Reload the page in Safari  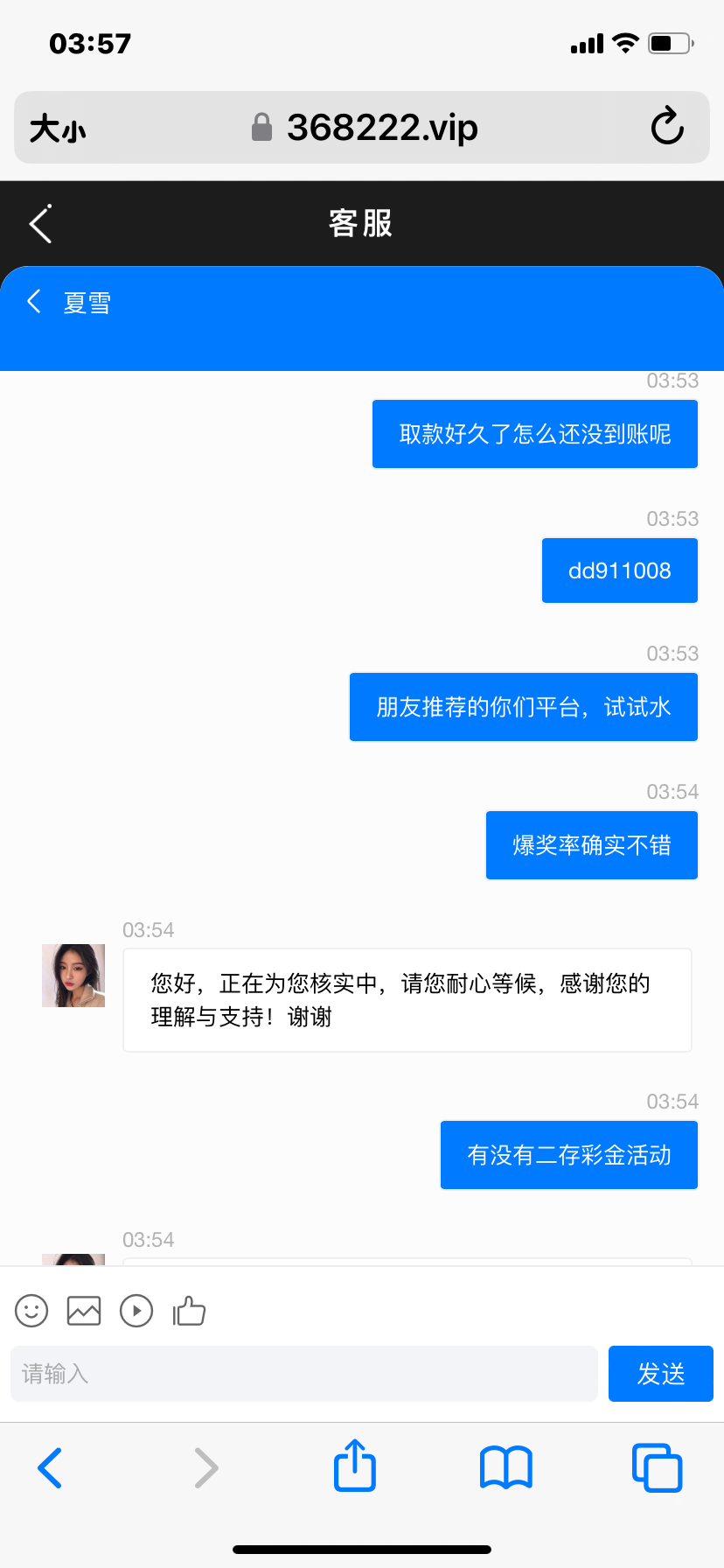coord(667,128)
